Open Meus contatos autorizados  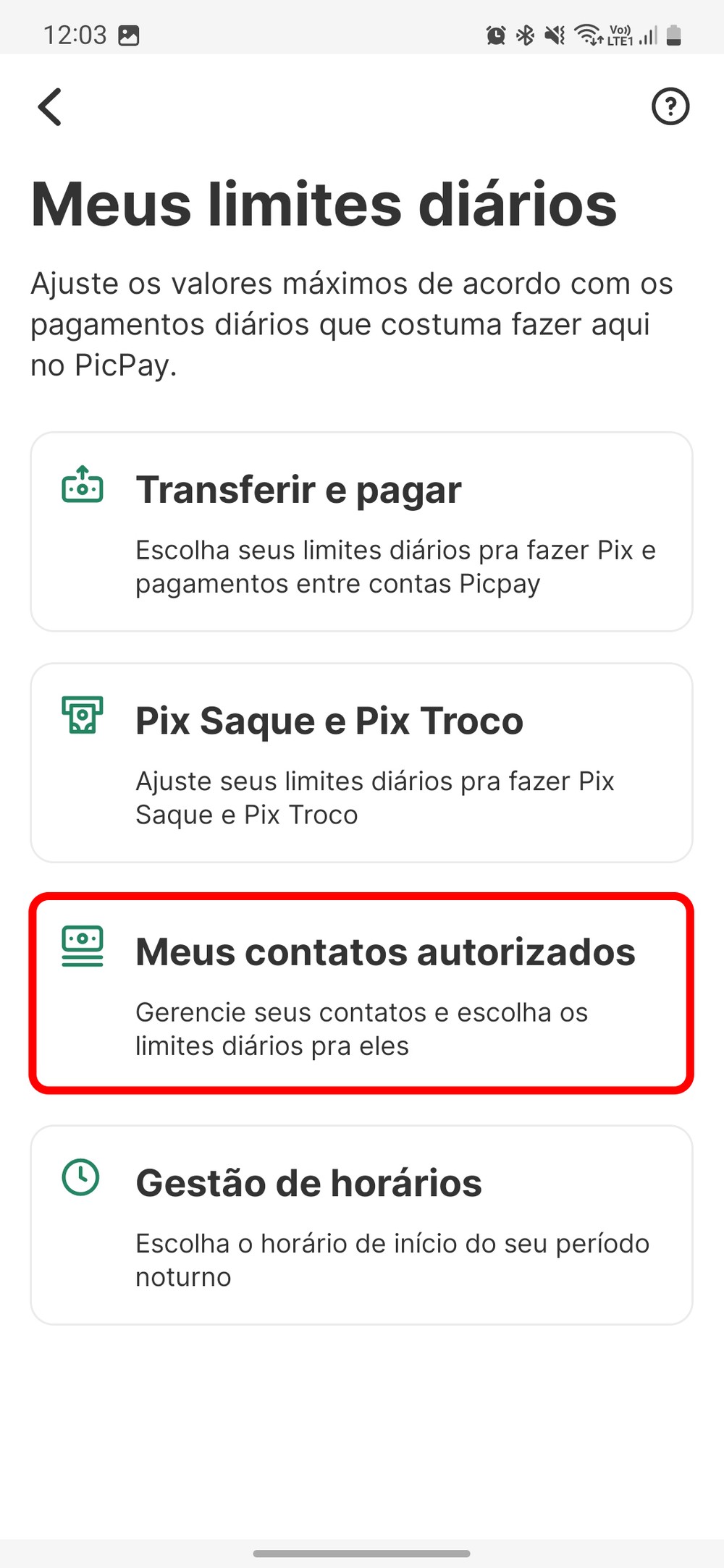coord(361,993)
